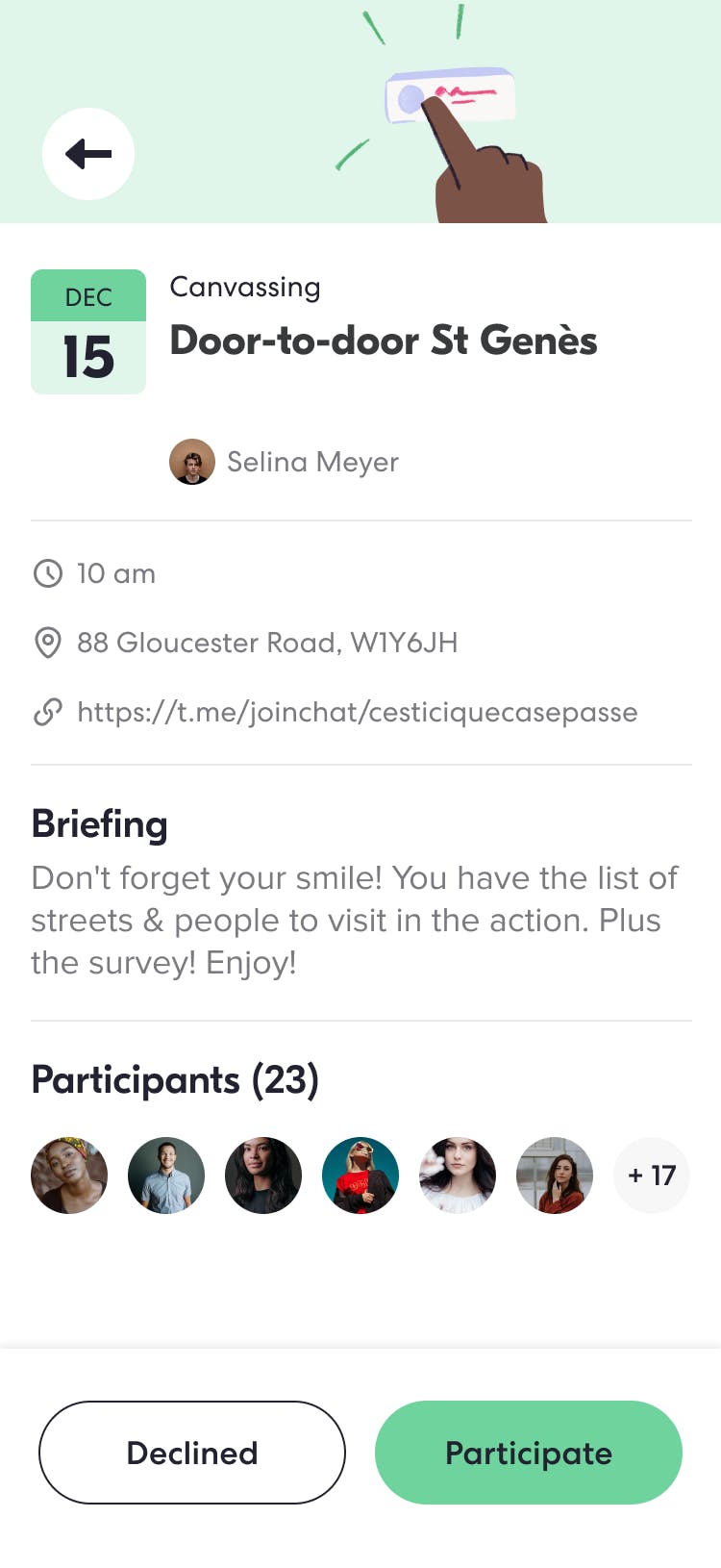This screenshot has height=1568, width=721.
Task: Join the event with Participate
Action: coord(528,1453)
